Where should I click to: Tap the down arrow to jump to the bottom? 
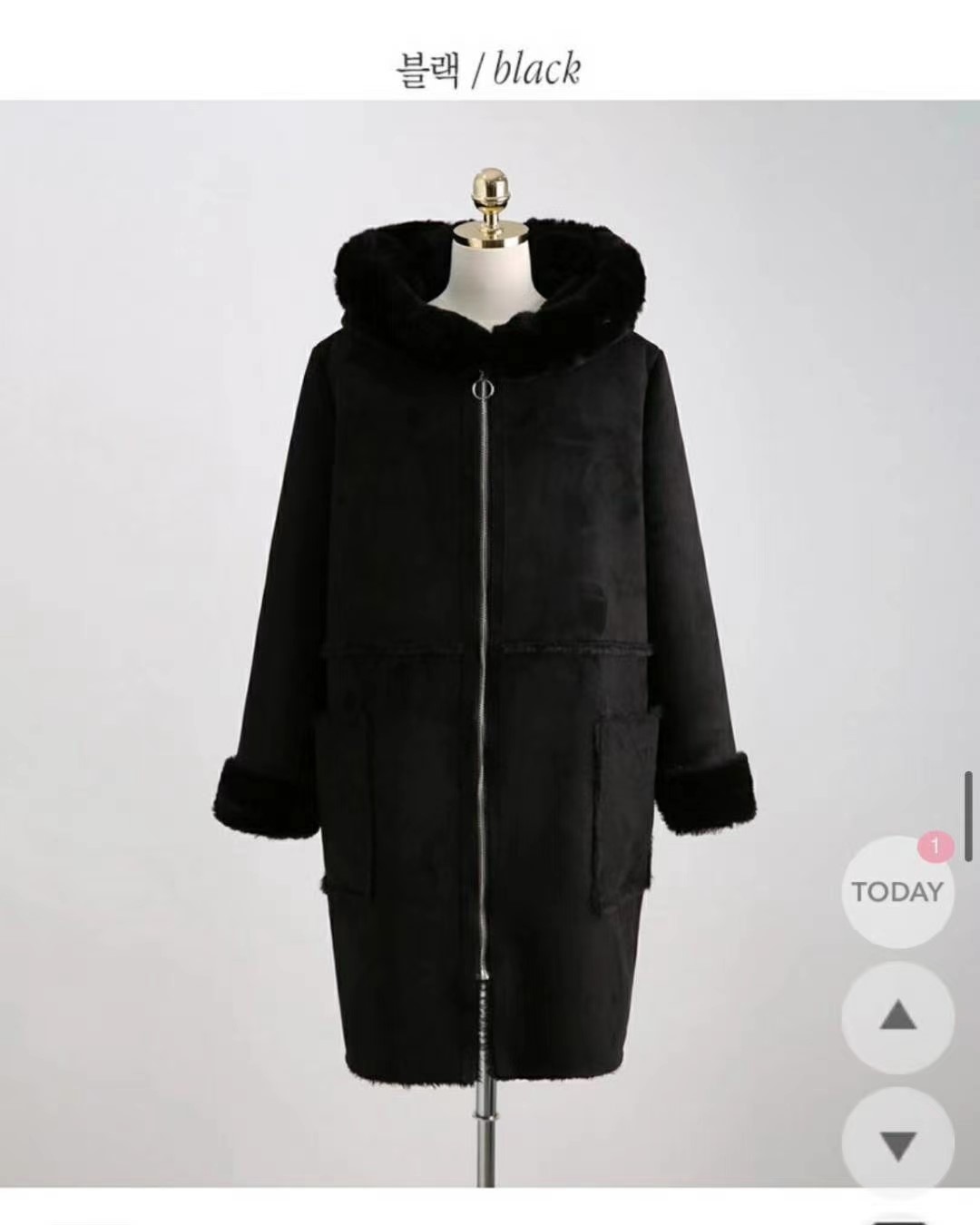coord(897,1143)
